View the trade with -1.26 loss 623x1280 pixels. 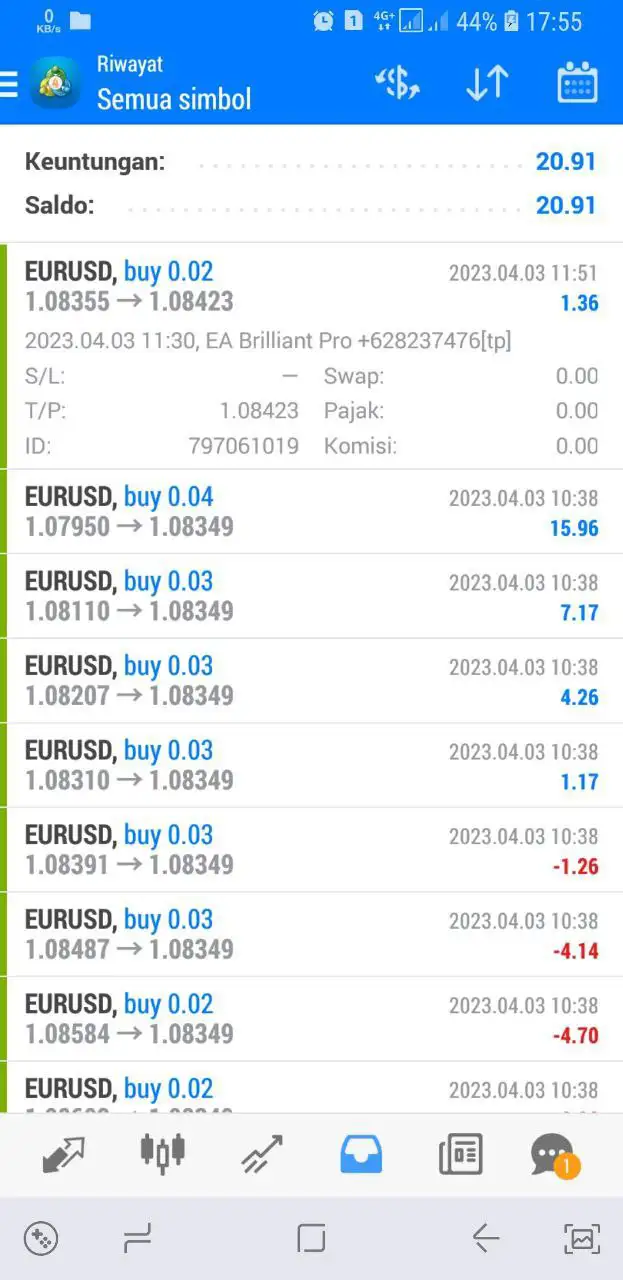point(312,850)
